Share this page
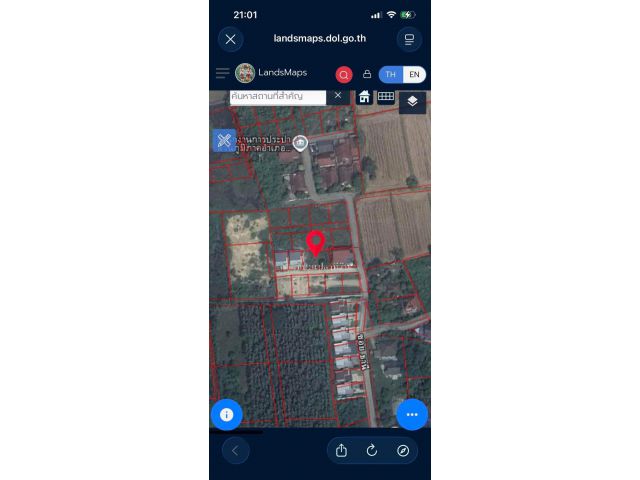The height and width of the screenshot is (480, 640). pyautogui.click(x=341, y=450)
